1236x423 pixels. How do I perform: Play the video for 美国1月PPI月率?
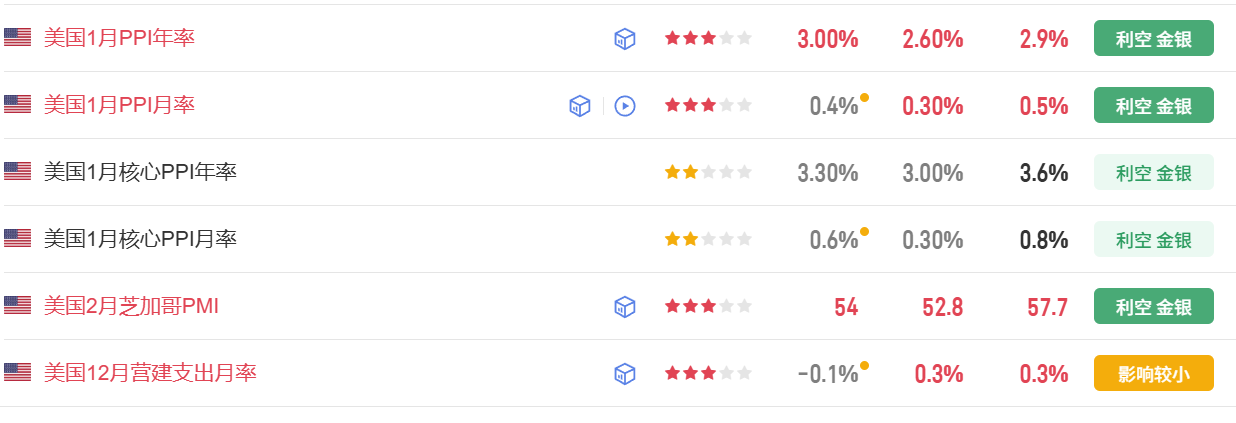625,106
